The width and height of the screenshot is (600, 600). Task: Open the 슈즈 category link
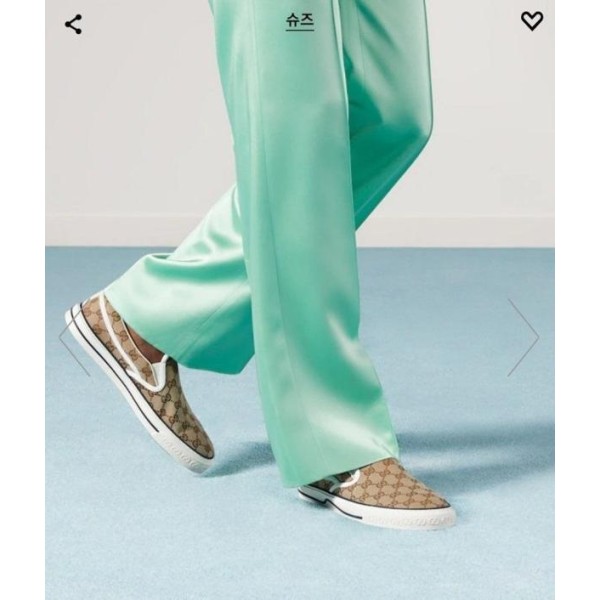click(300, 23)
